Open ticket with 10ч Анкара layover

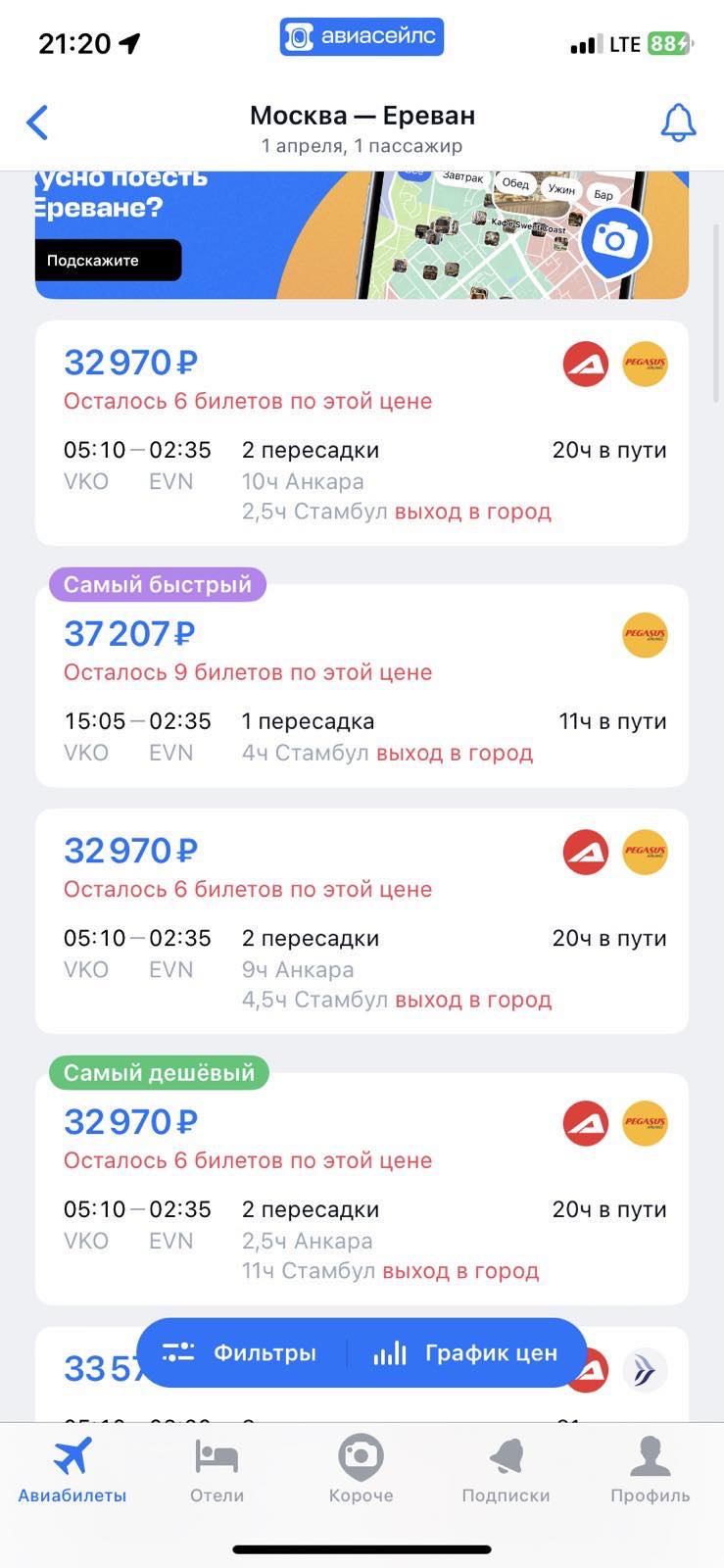coord(362,433)
